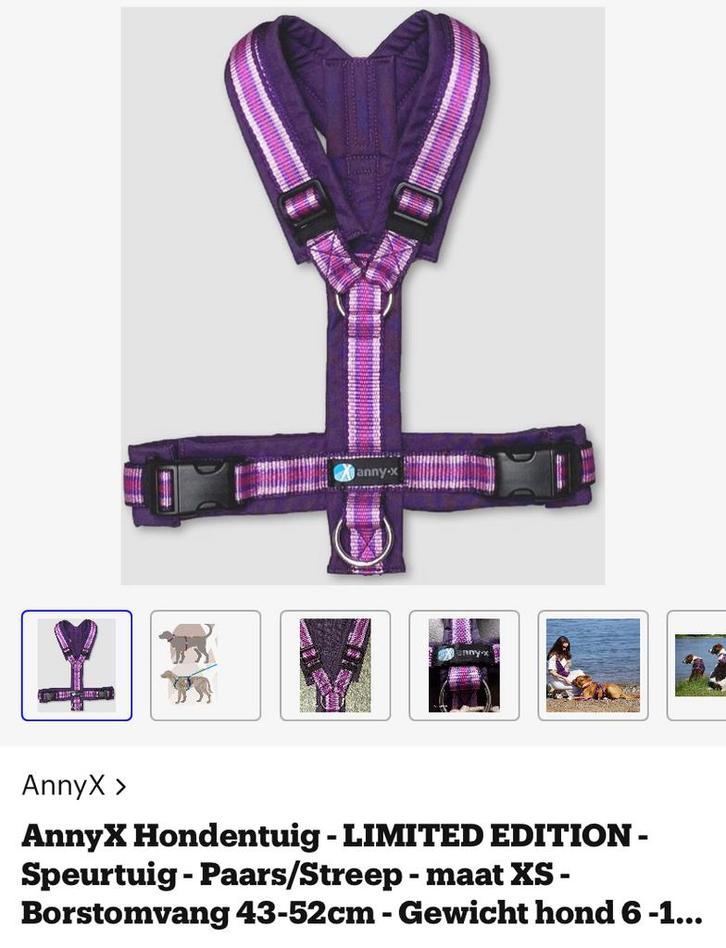Select the thumbnail of woman with dog at beach

click(593, 665)
